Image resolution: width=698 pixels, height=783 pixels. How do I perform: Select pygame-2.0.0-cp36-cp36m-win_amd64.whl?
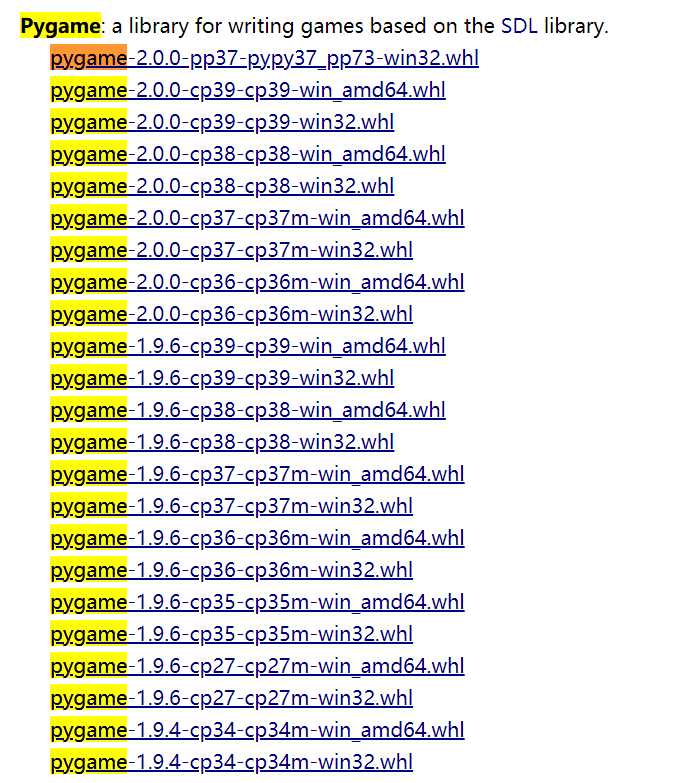pyautogui.click(x=257, y=283)
